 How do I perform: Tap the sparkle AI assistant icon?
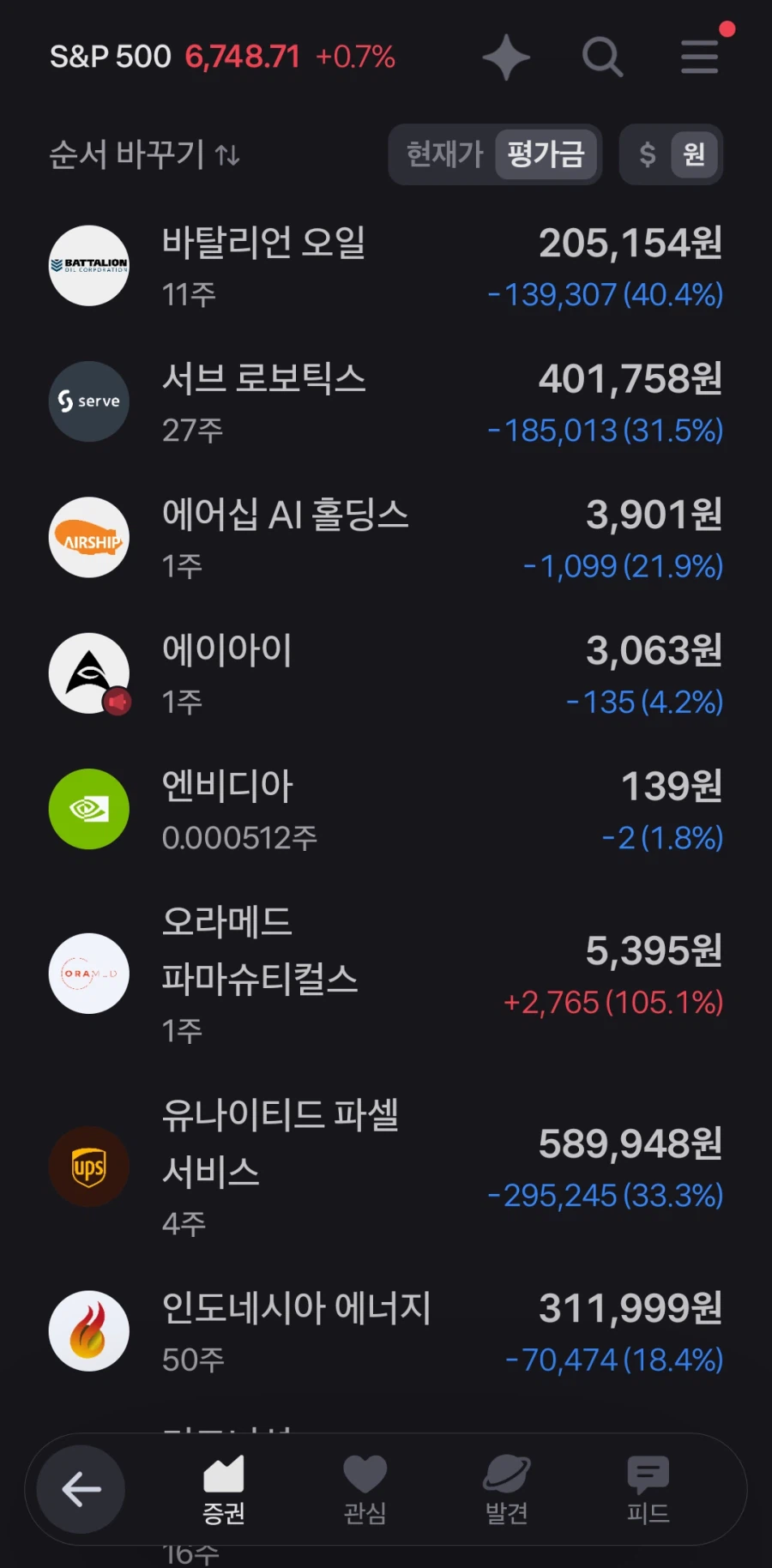pos(506,57)
